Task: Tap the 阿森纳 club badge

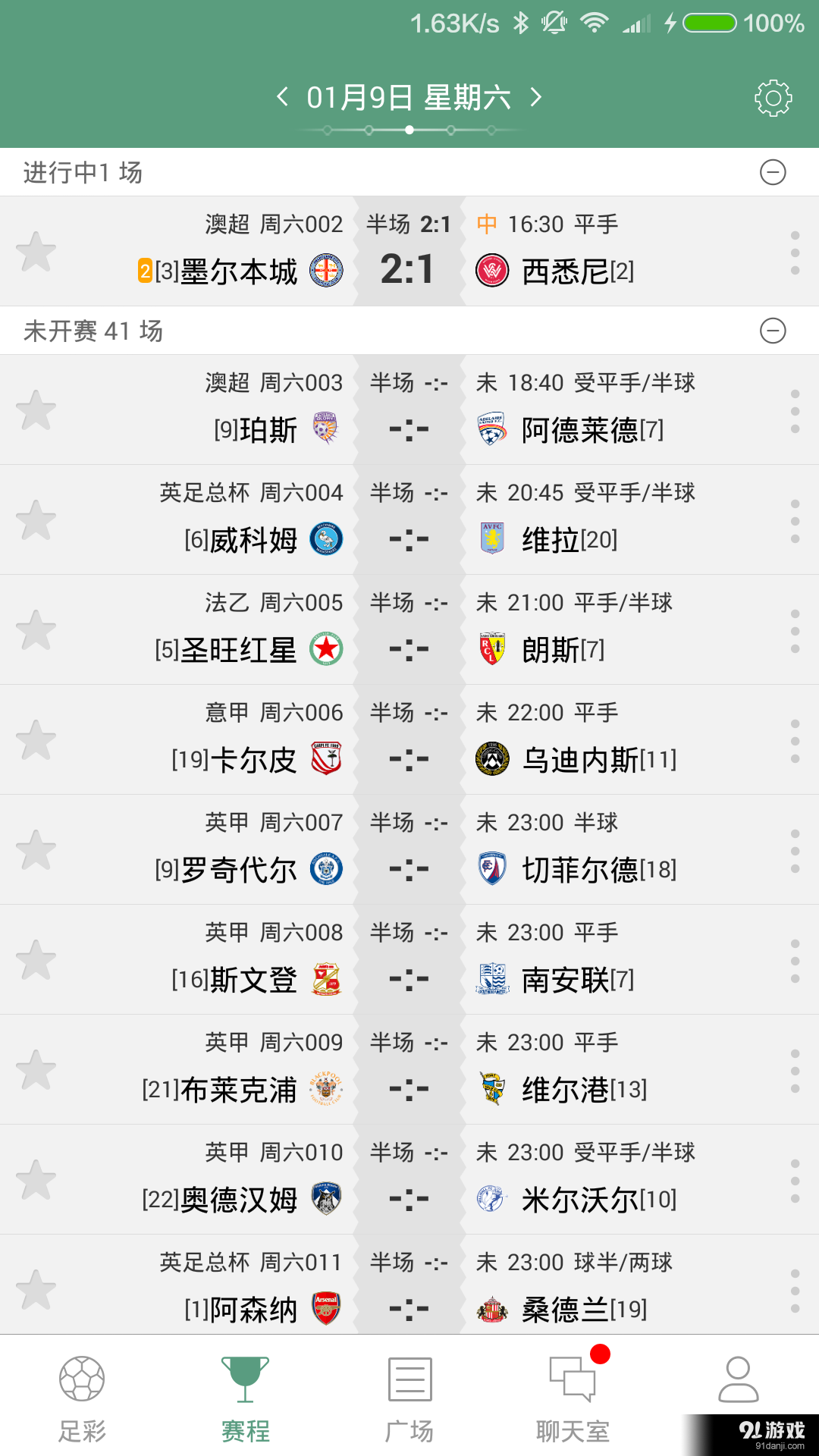Action: pos(325,1308)
